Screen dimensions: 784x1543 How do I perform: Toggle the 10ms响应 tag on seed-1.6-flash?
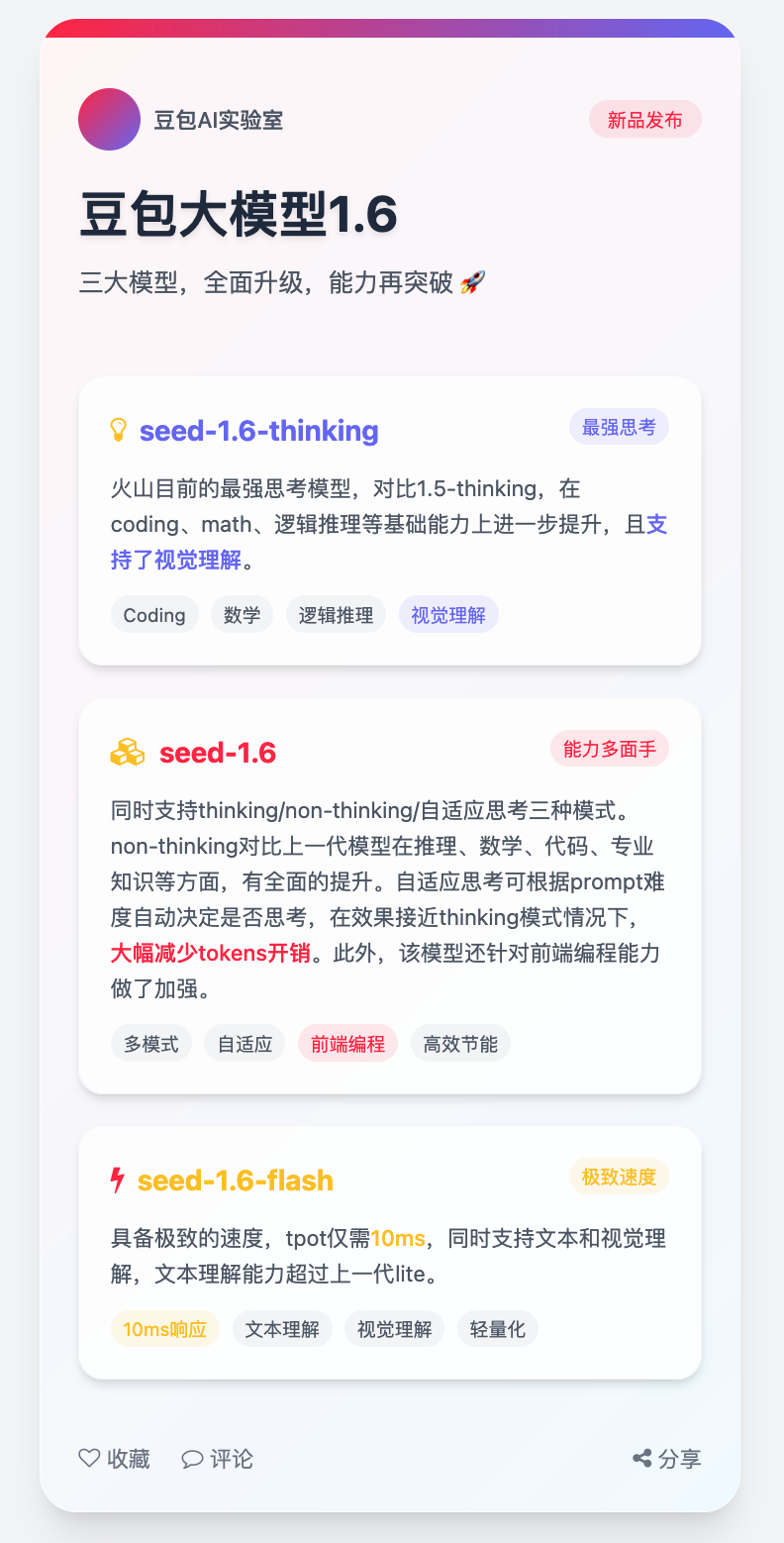pyautogui.click(x=164, y=1328)
